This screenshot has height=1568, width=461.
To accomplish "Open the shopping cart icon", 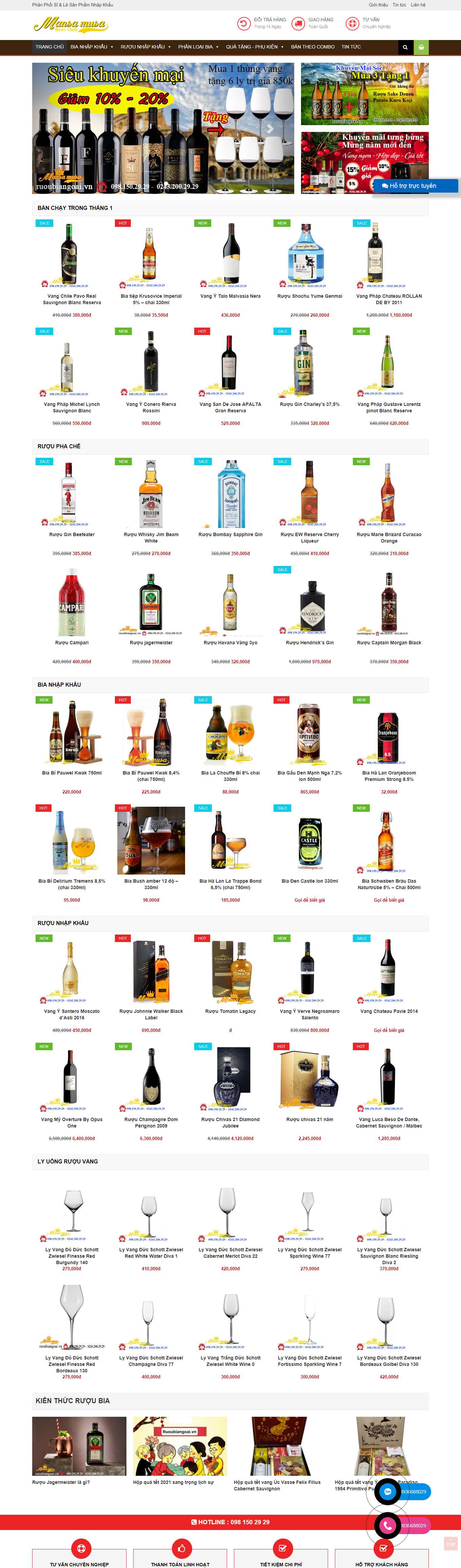I will (421, 47).
